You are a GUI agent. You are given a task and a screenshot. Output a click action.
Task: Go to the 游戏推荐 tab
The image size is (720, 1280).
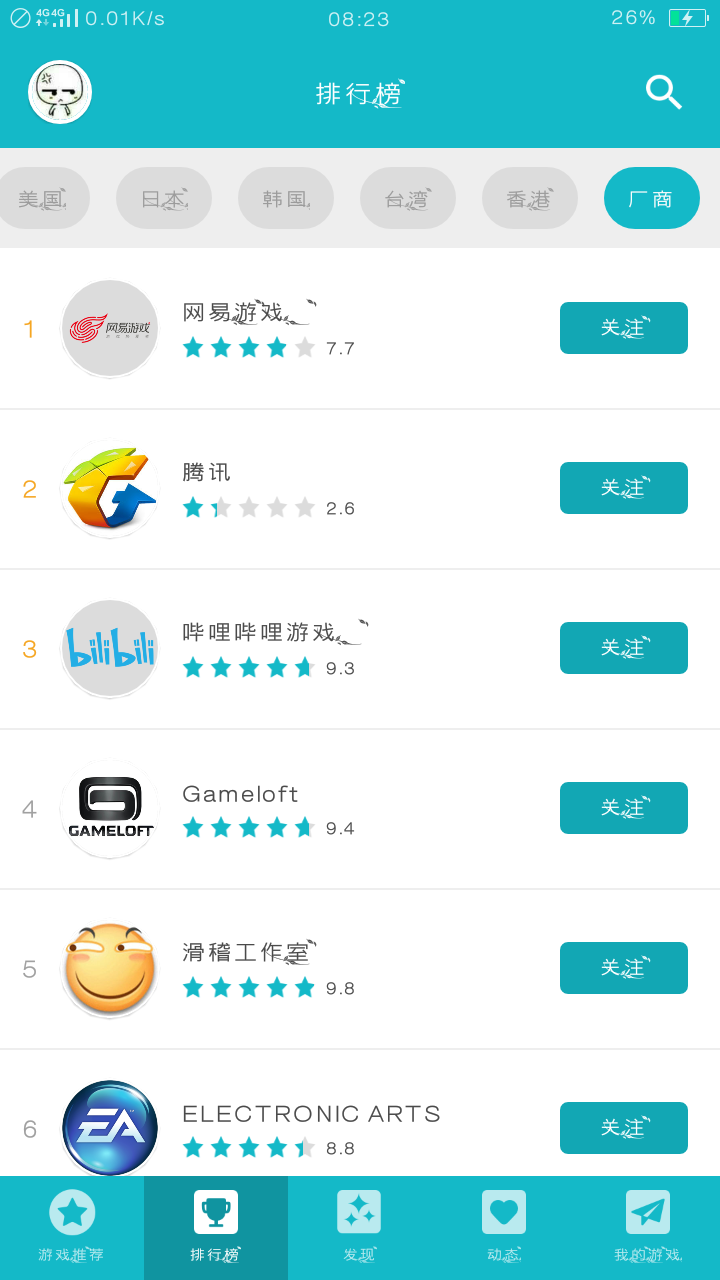click(72, 1228)
